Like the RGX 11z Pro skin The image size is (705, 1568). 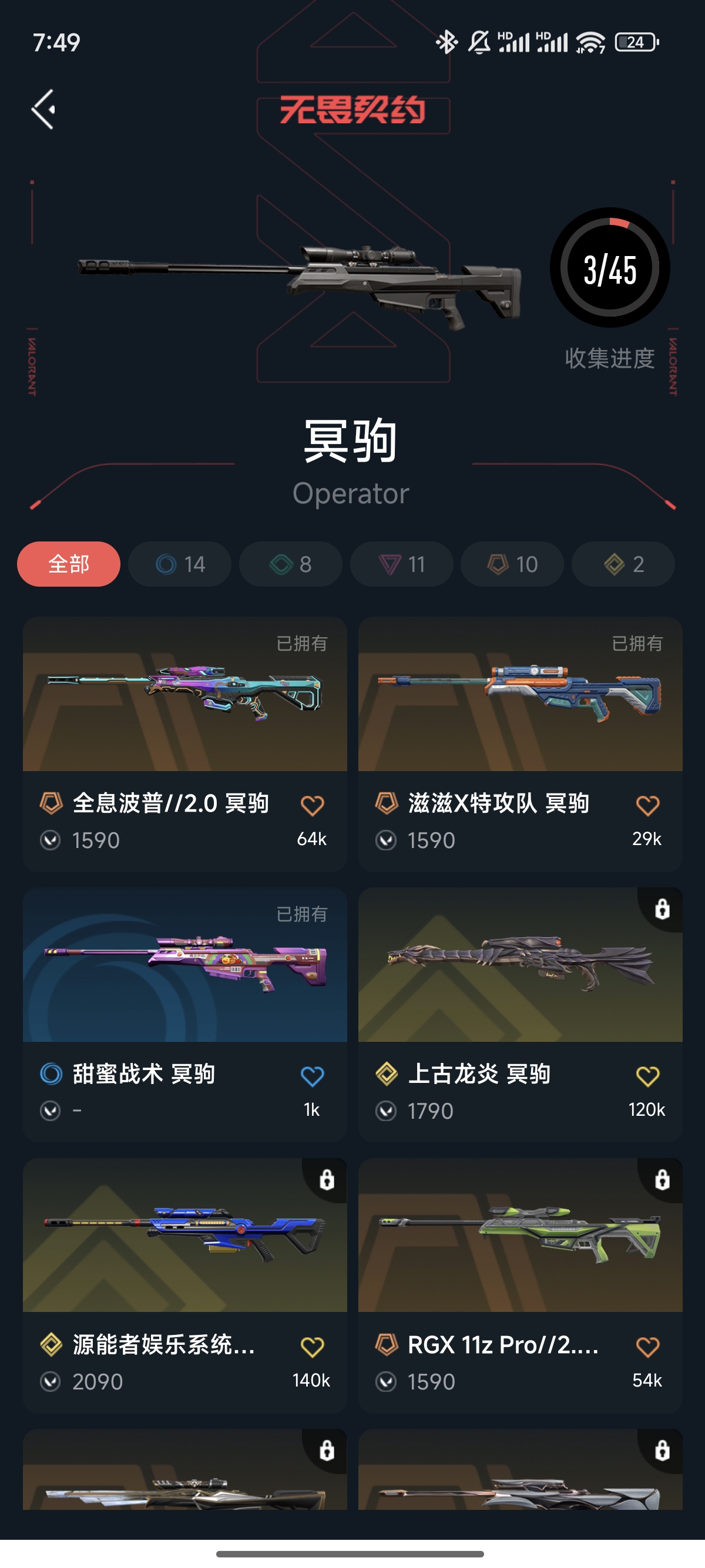click(647, 1347)
